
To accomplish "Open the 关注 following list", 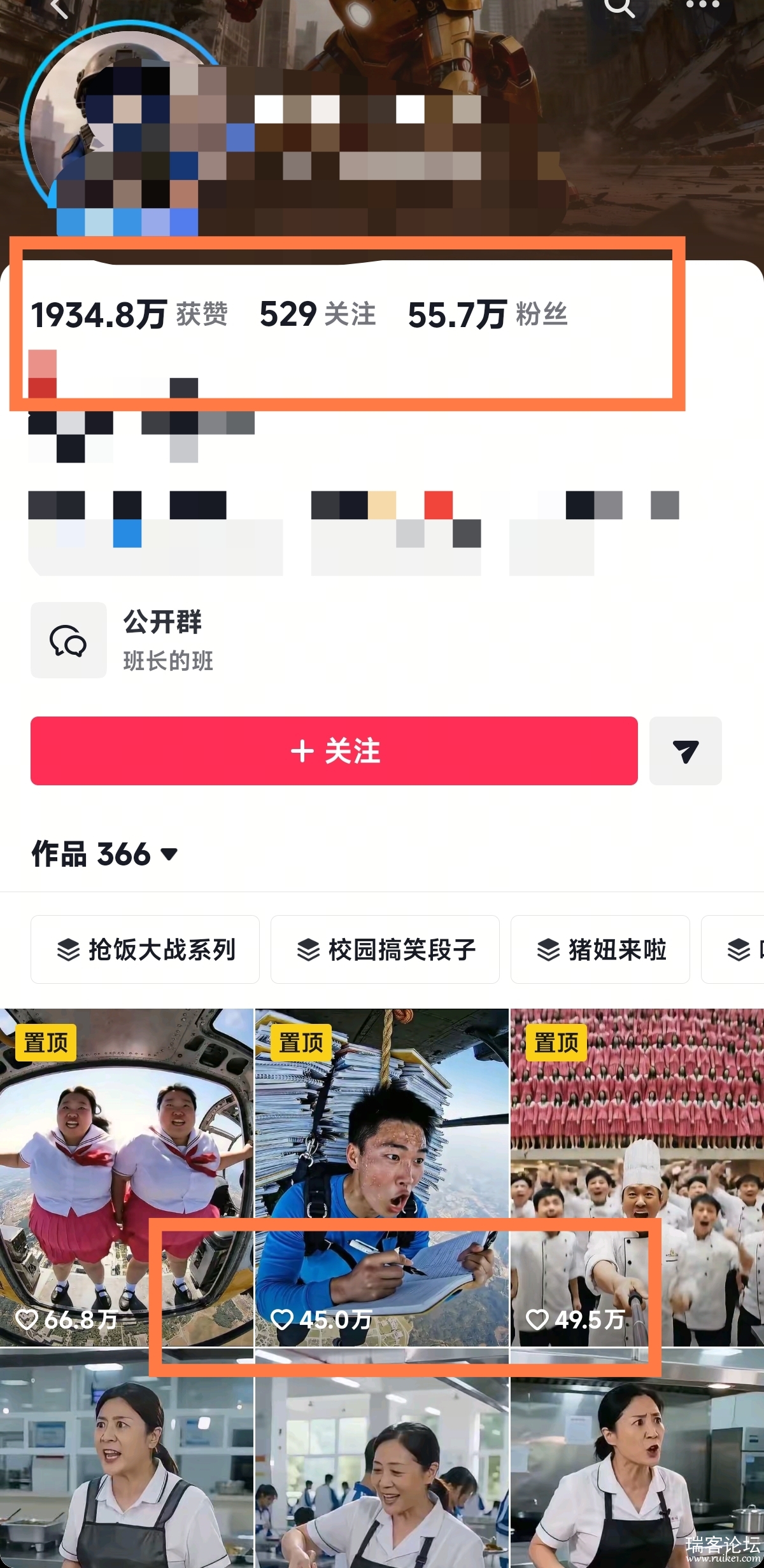I will [x=317, y=314].
